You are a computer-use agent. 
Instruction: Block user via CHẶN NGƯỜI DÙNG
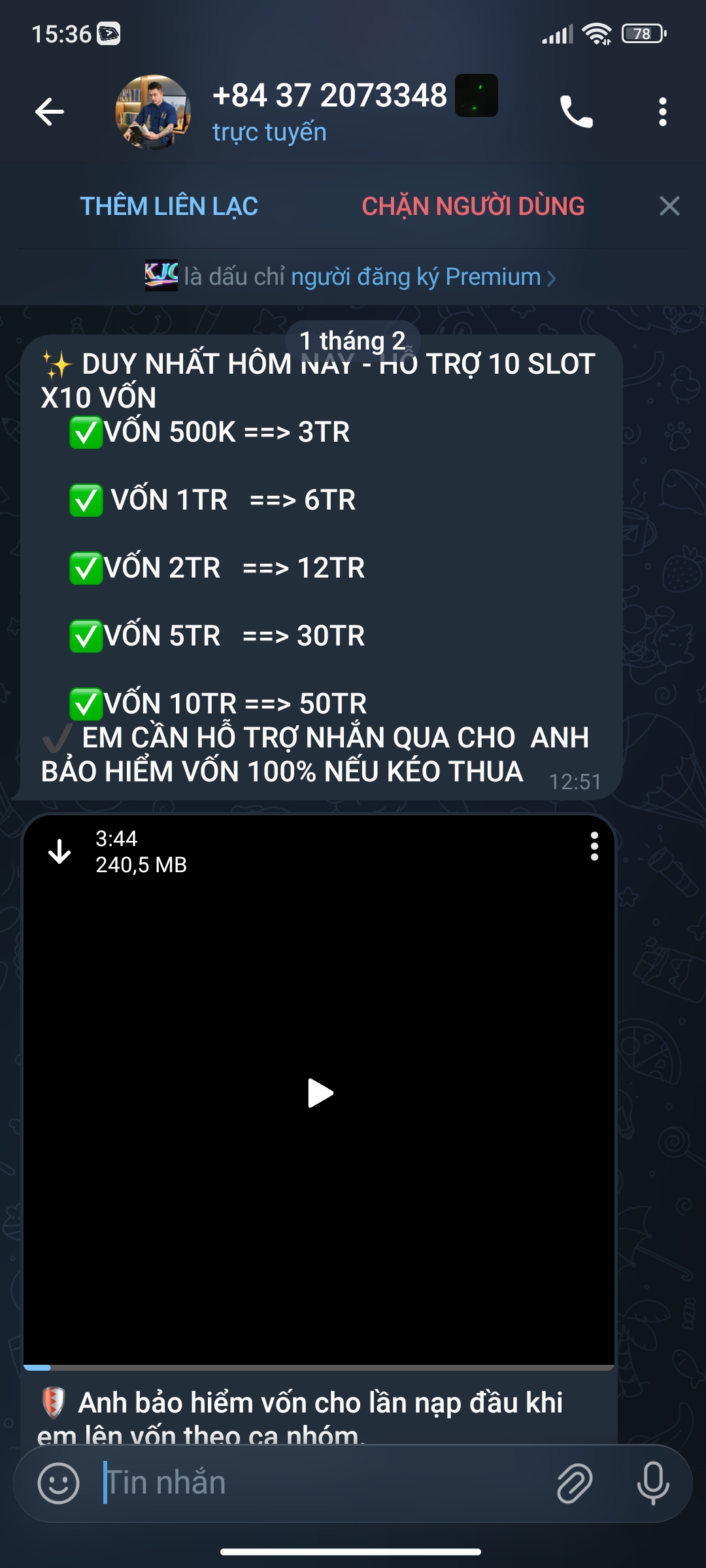pyautogui.click(x=473, y=206)
